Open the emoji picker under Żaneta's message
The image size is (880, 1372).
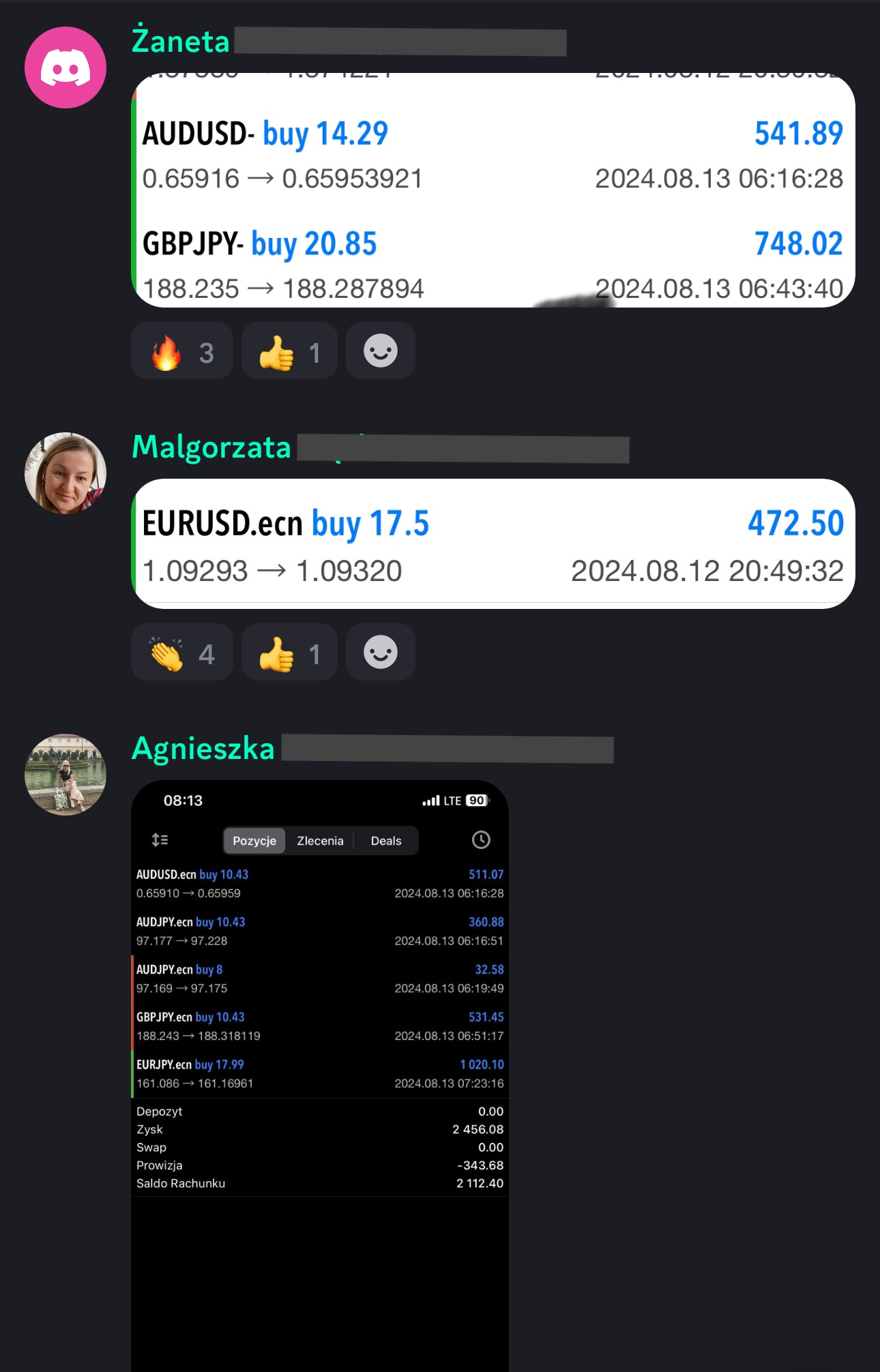[x=380, y=351]
